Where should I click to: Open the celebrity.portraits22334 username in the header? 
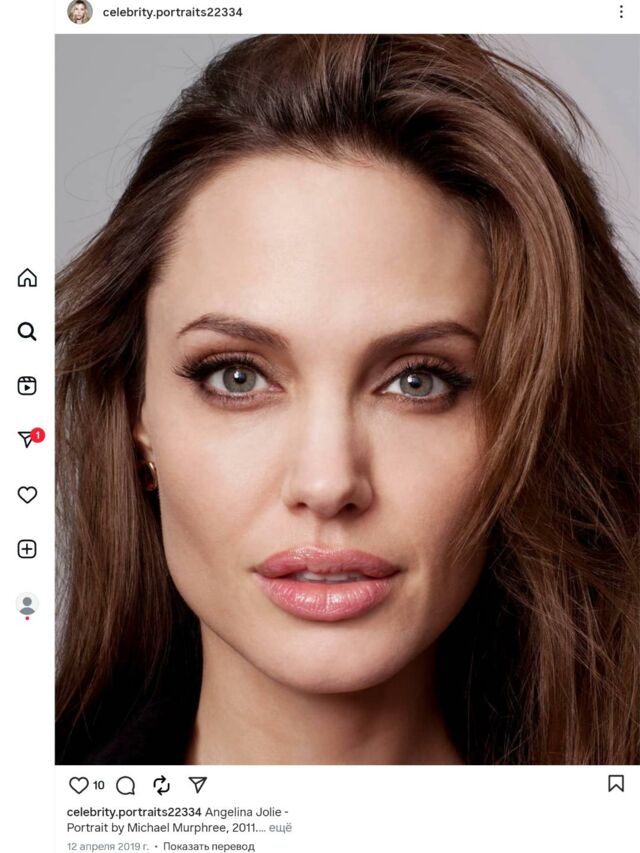[x=172, y=12]
